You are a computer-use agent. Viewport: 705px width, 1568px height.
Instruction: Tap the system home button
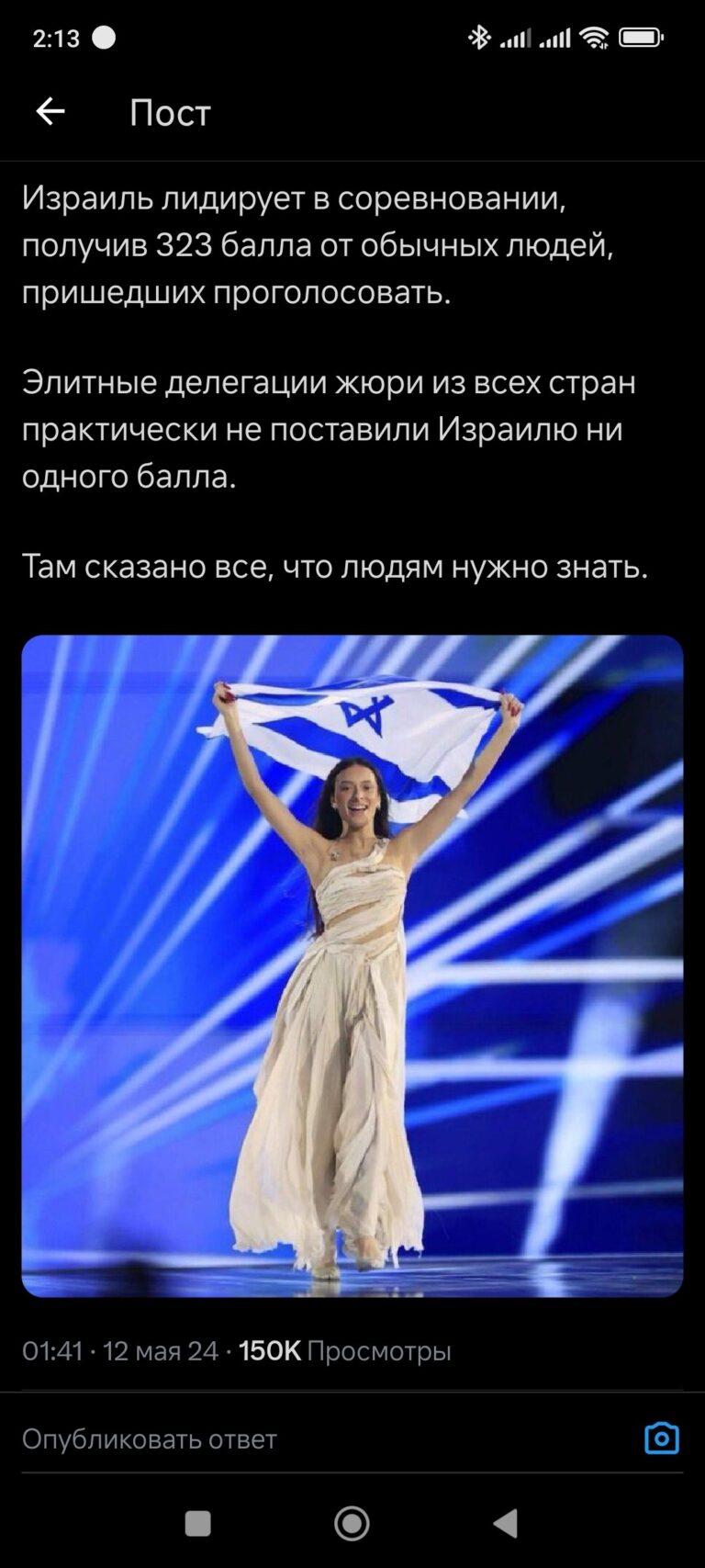tap(352, 1523)
